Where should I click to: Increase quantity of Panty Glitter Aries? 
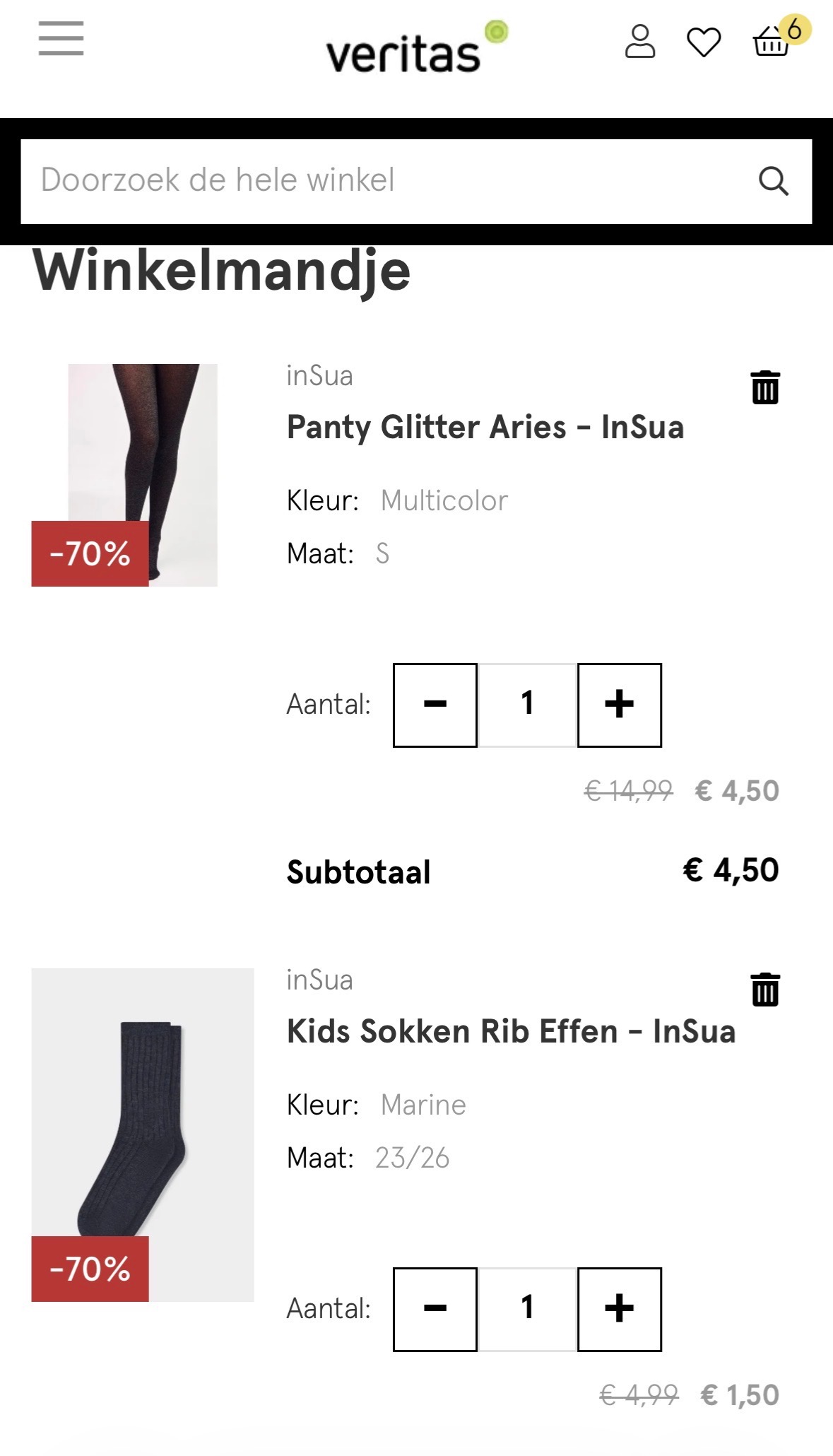point(618,703)
